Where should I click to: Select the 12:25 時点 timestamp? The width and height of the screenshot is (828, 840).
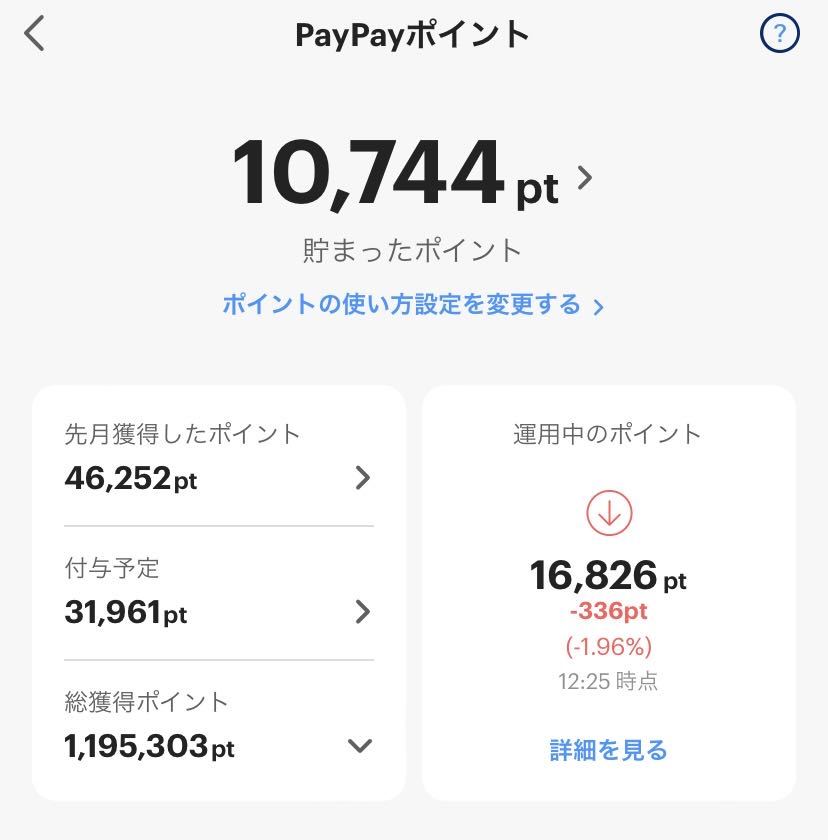[x=605, y=682]
